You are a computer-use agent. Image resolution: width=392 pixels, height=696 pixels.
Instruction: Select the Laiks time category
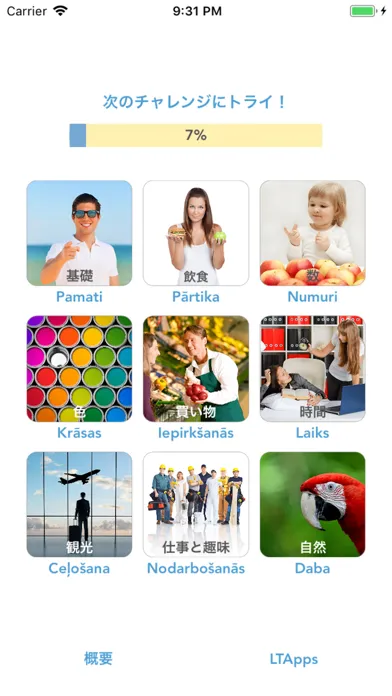point(313,368)
